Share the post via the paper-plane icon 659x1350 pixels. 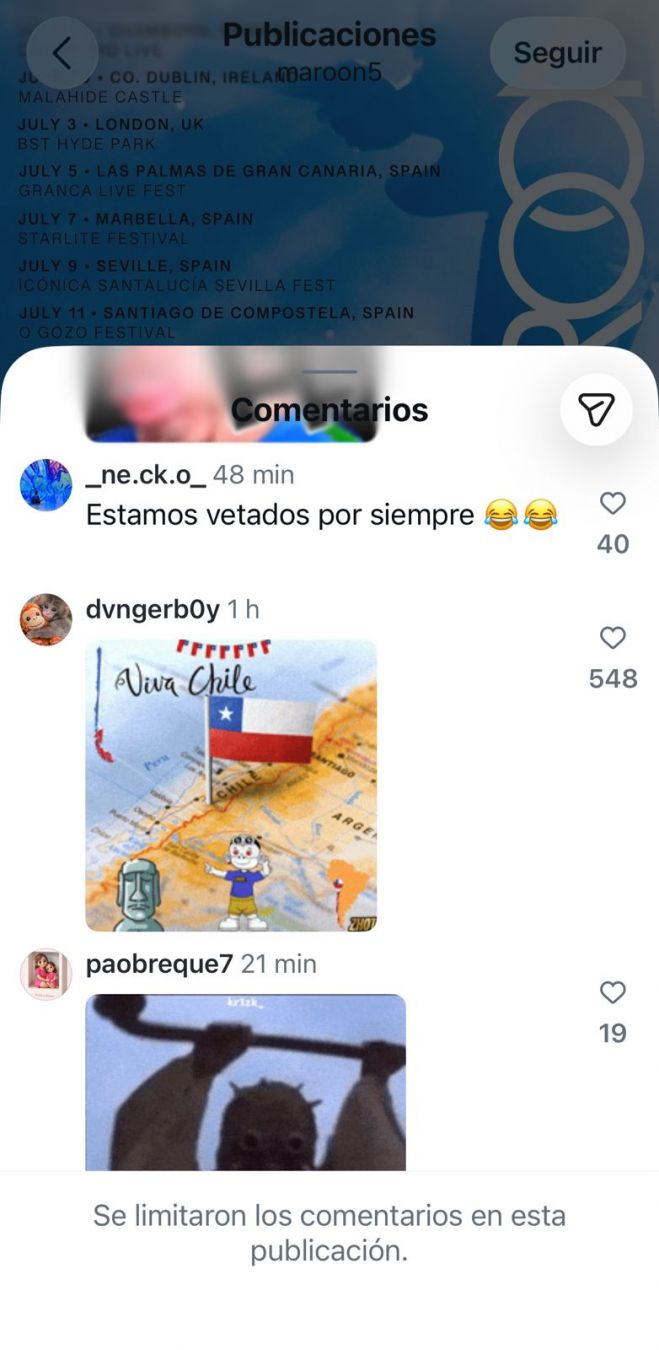click(x=596, y=409)
